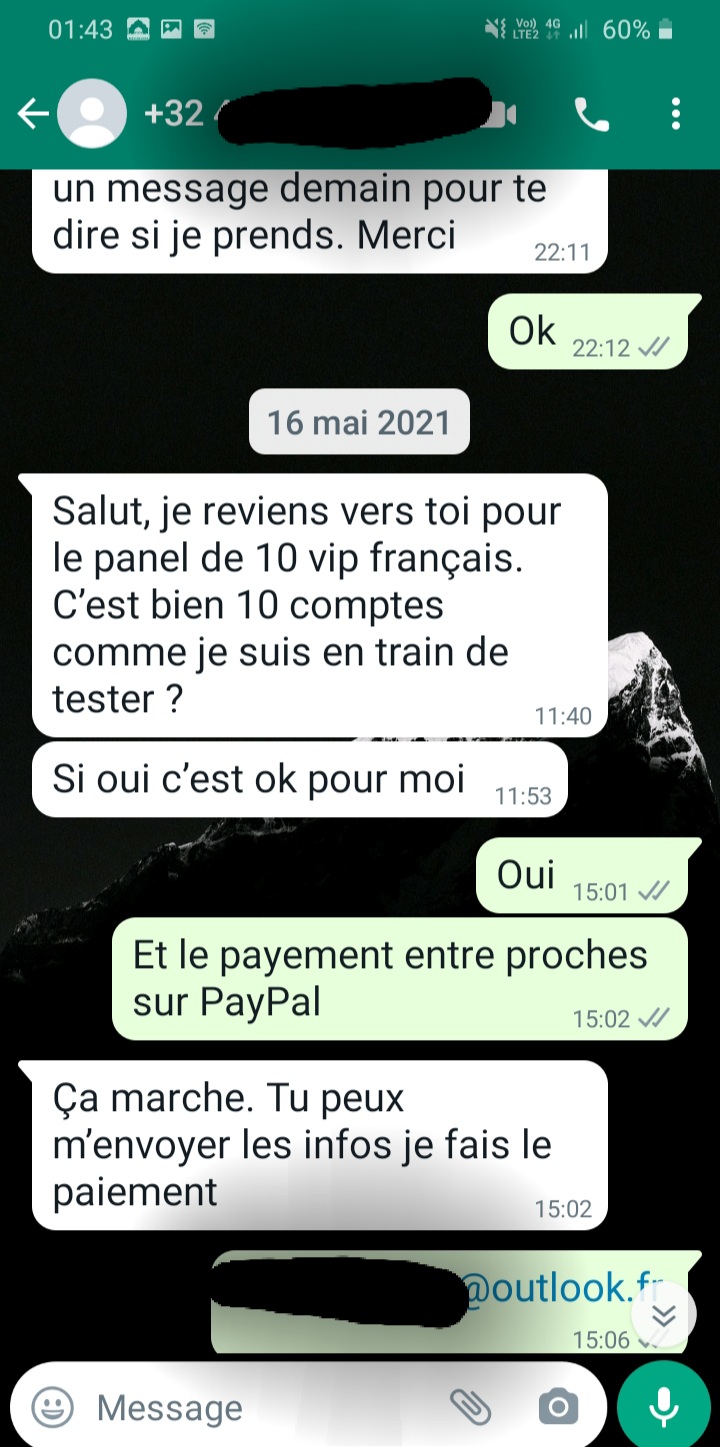Start a voice call
This screenshot has height=1447, width=720.
pyautogui.click(x=592, y=114)
